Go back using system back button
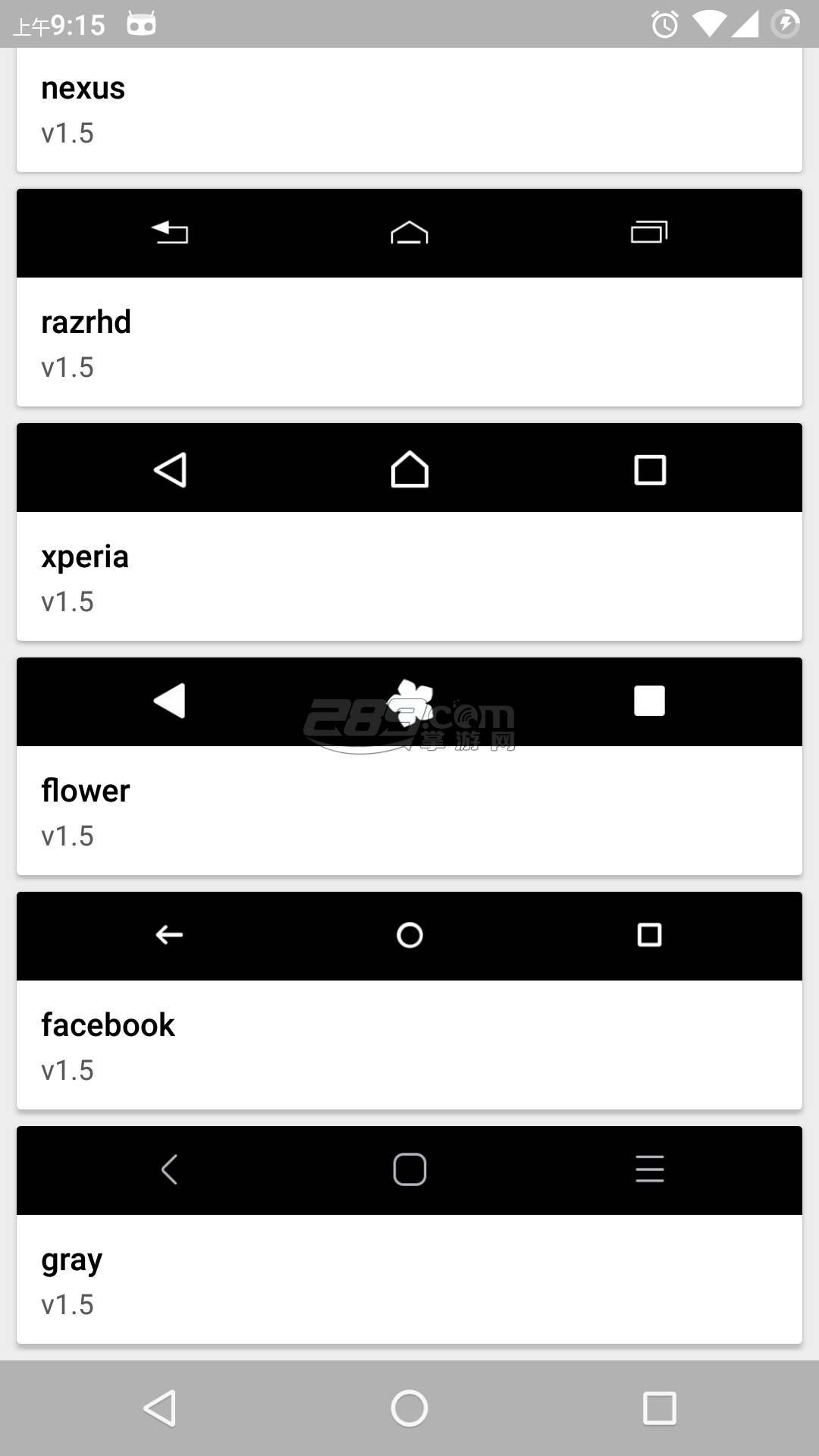This screenshot has width=819, height=1456. [x=160, y=1408]
